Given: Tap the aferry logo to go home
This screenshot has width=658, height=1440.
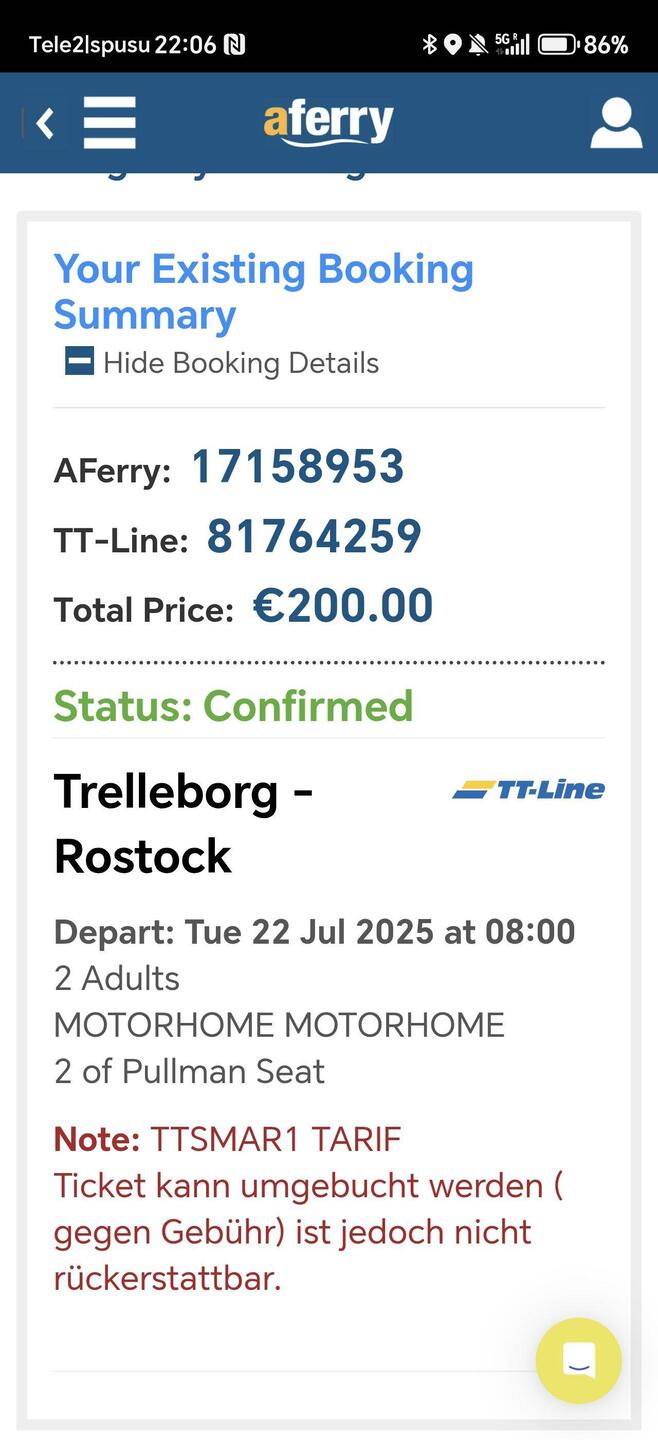Looking at the screenshot, I should pyautogui.click(x=328, y=123).
